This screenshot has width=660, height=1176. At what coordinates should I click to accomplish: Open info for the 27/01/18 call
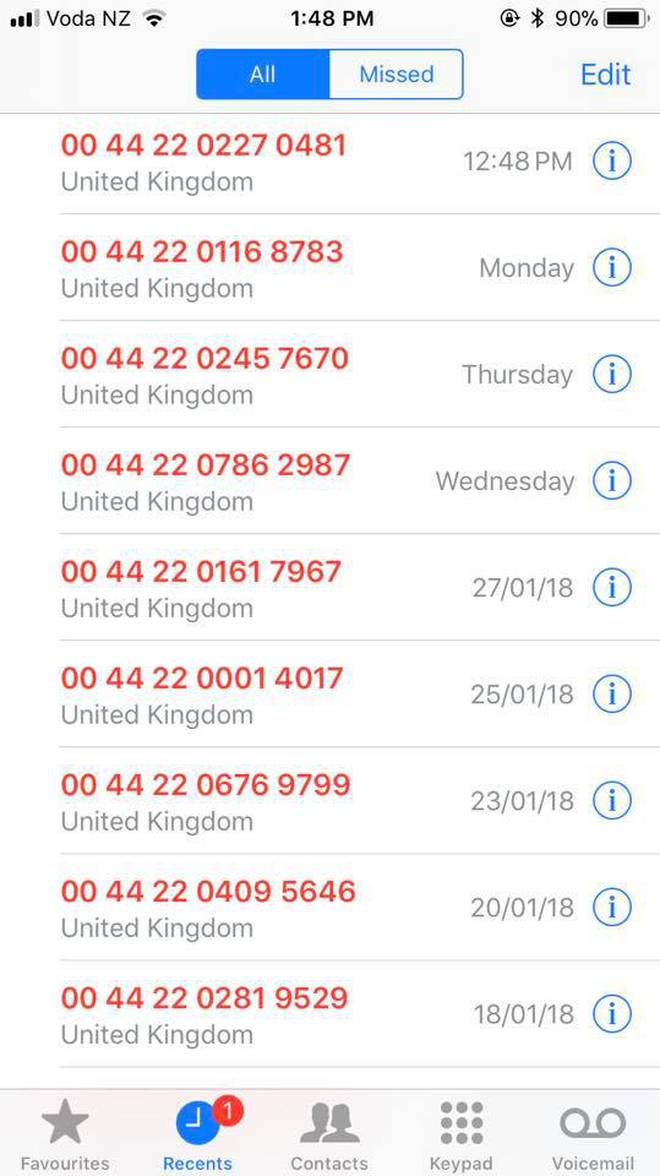(x=612, y=587)
